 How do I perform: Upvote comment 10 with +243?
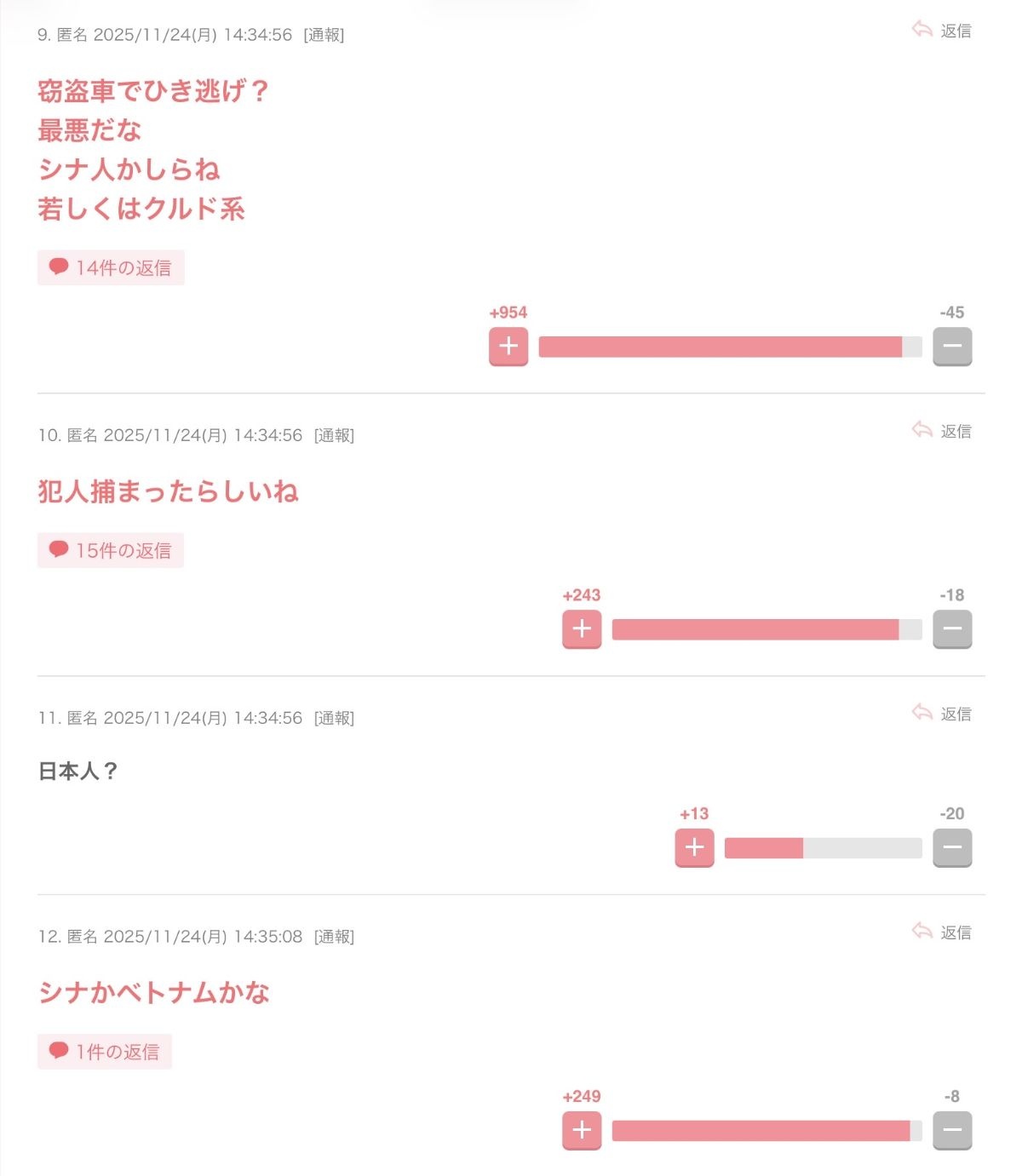[582, 629]
